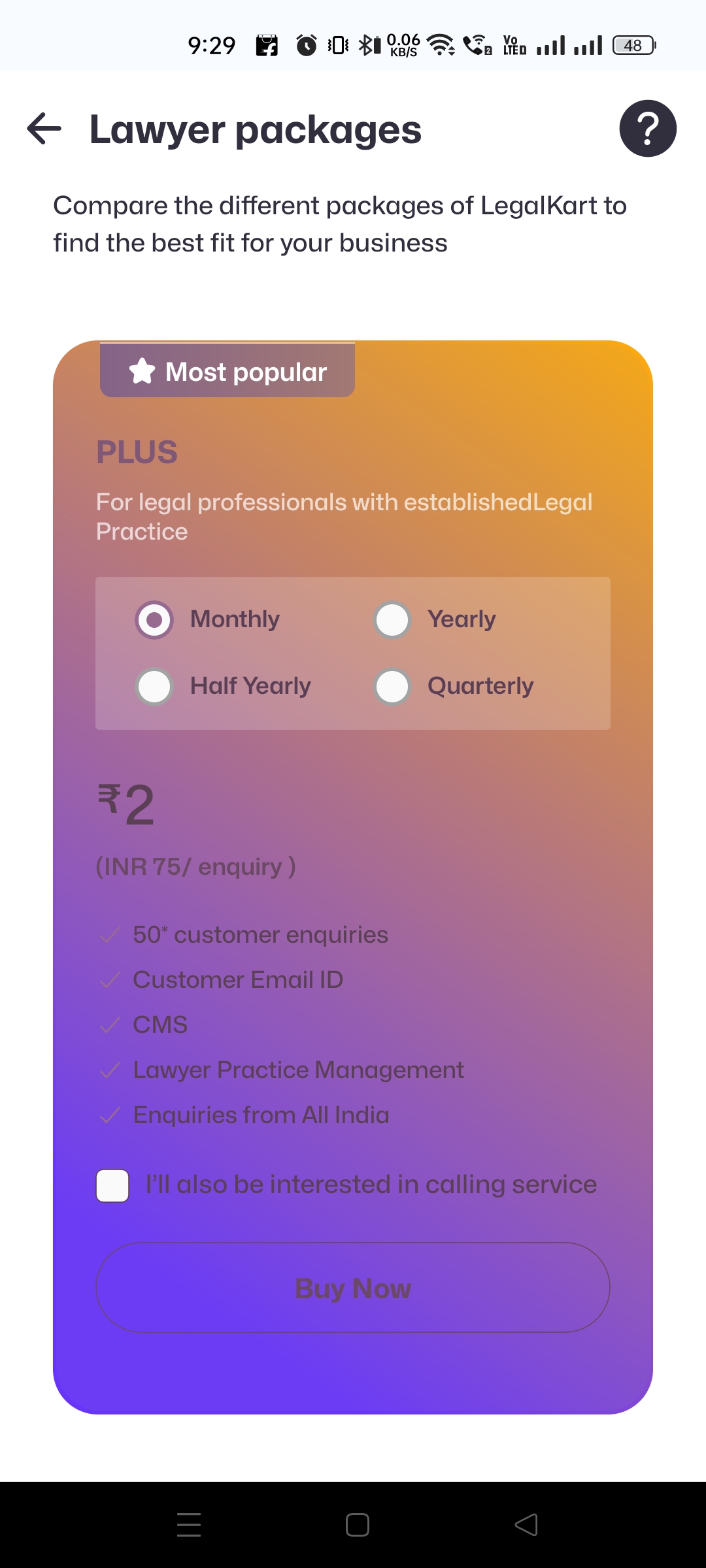Open recent apps from navigation bar
The width and height of the screenshot is (706, 1568).
(189, 1524)
